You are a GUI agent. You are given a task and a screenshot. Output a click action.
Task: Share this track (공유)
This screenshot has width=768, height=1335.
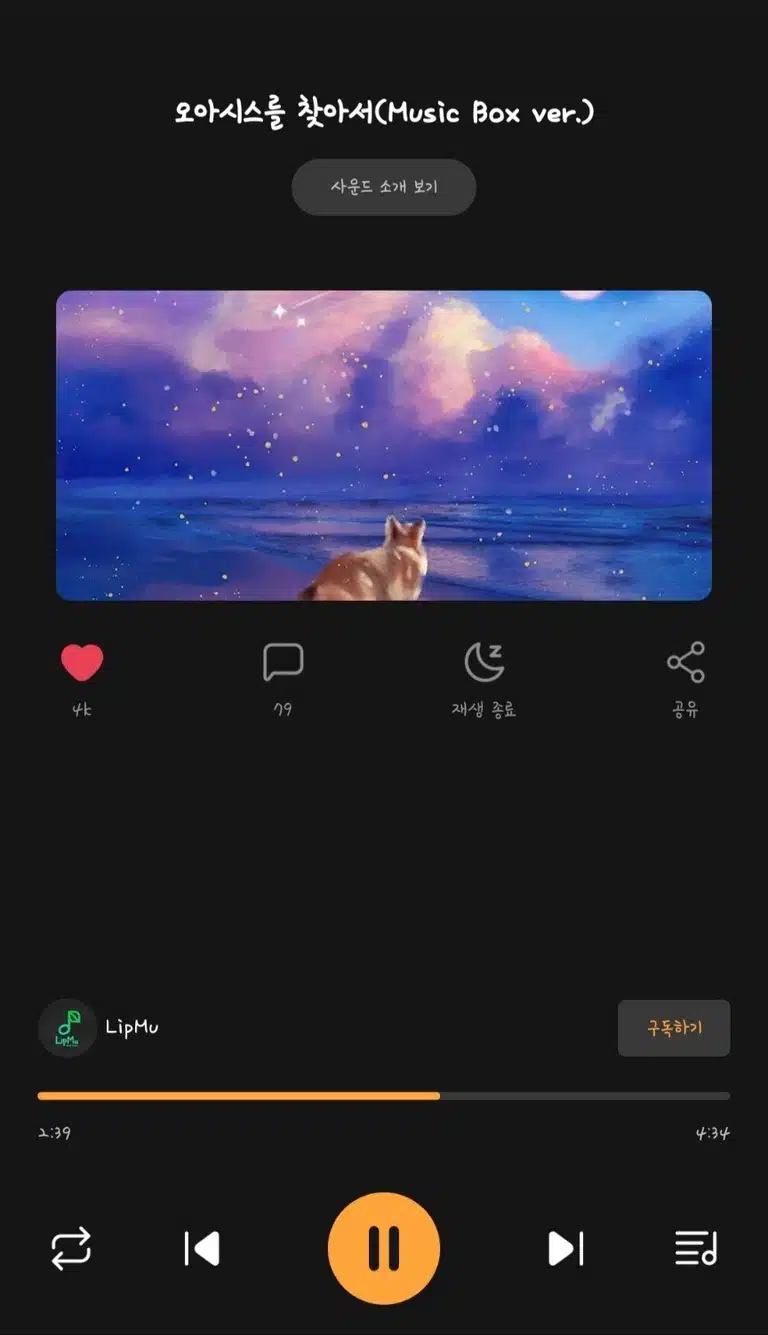pyautogui.click(x=686, y=662)
